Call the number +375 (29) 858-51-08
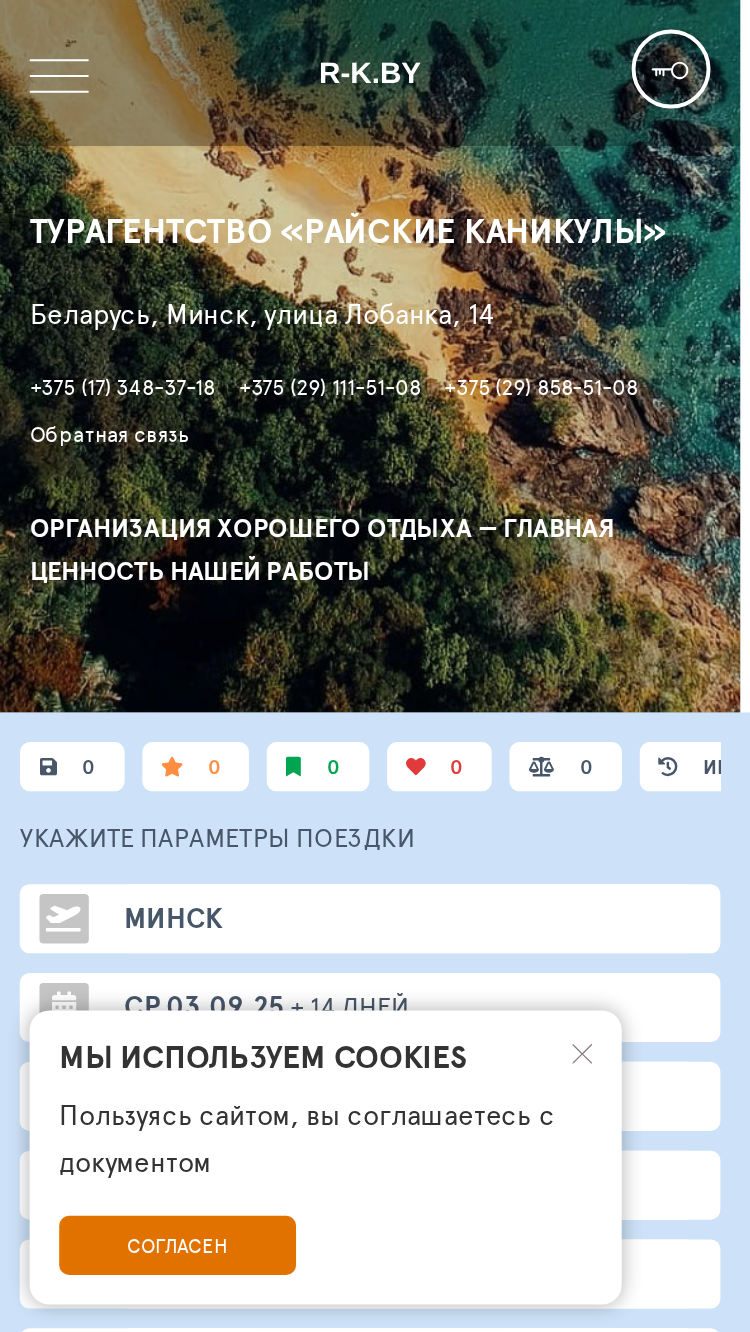 [x=541, y=388]
